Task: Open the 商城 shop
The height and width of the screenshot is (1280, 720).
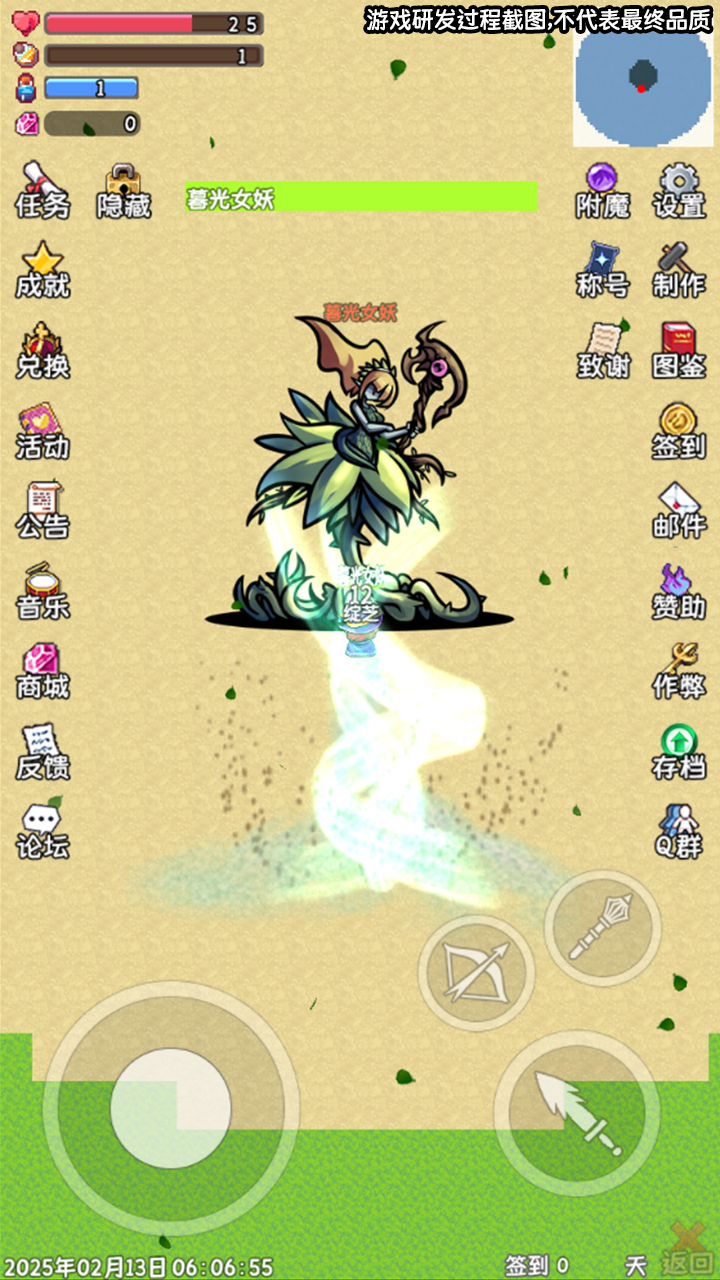Action: 42,671
